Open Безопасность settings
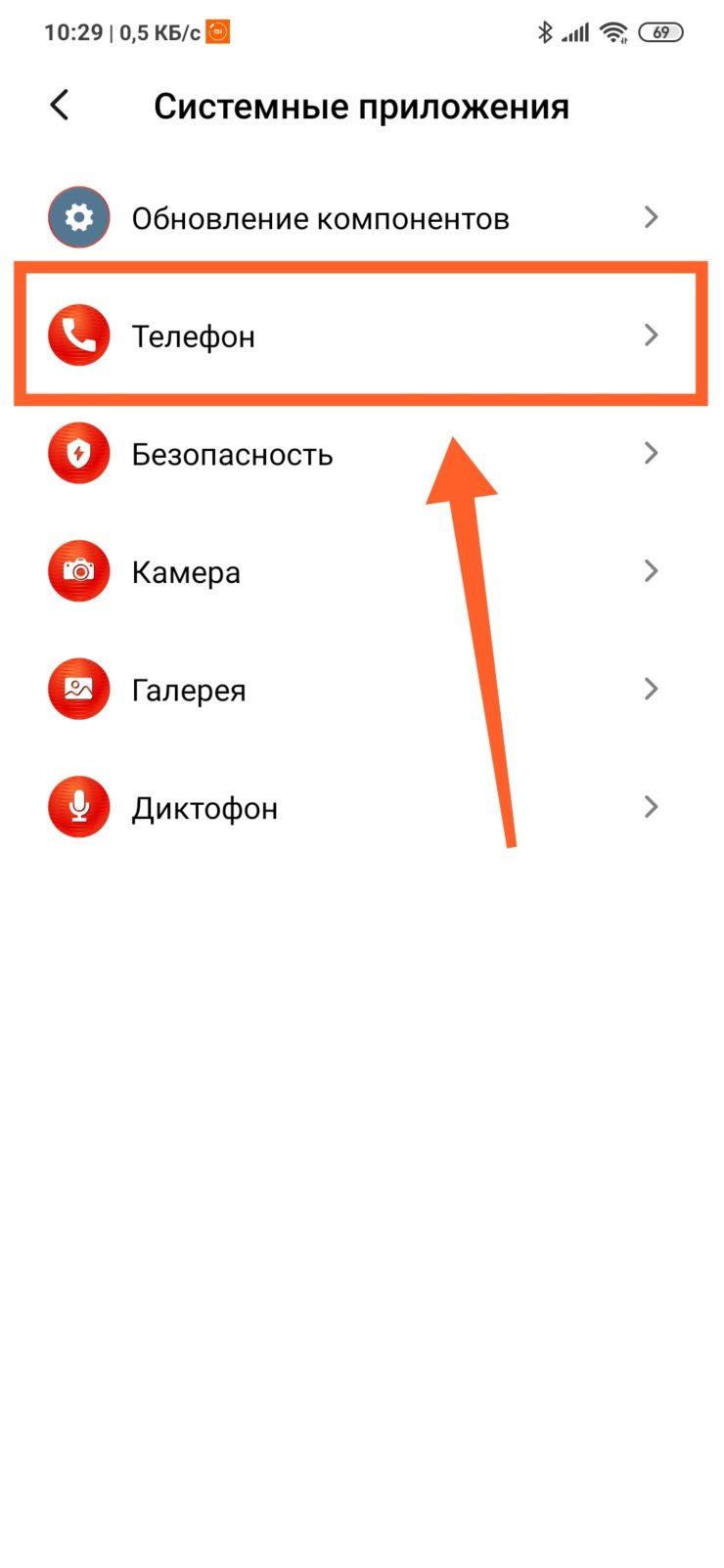This screenshot has height=1568, width=724. pyautogui.click(x=362, y=454)
